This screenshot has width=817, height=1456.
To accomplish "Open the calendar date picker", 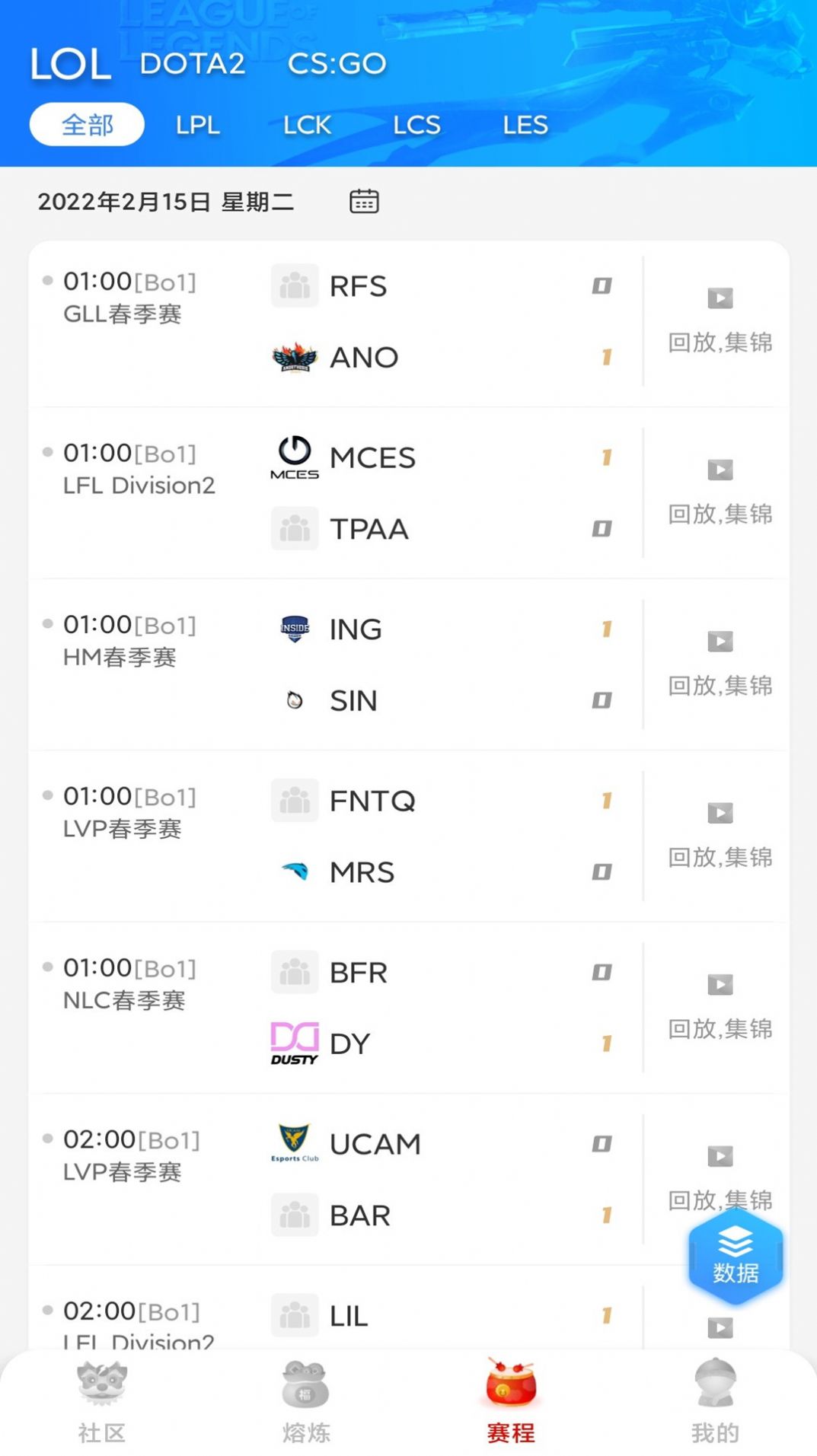I will coord(364,200).
